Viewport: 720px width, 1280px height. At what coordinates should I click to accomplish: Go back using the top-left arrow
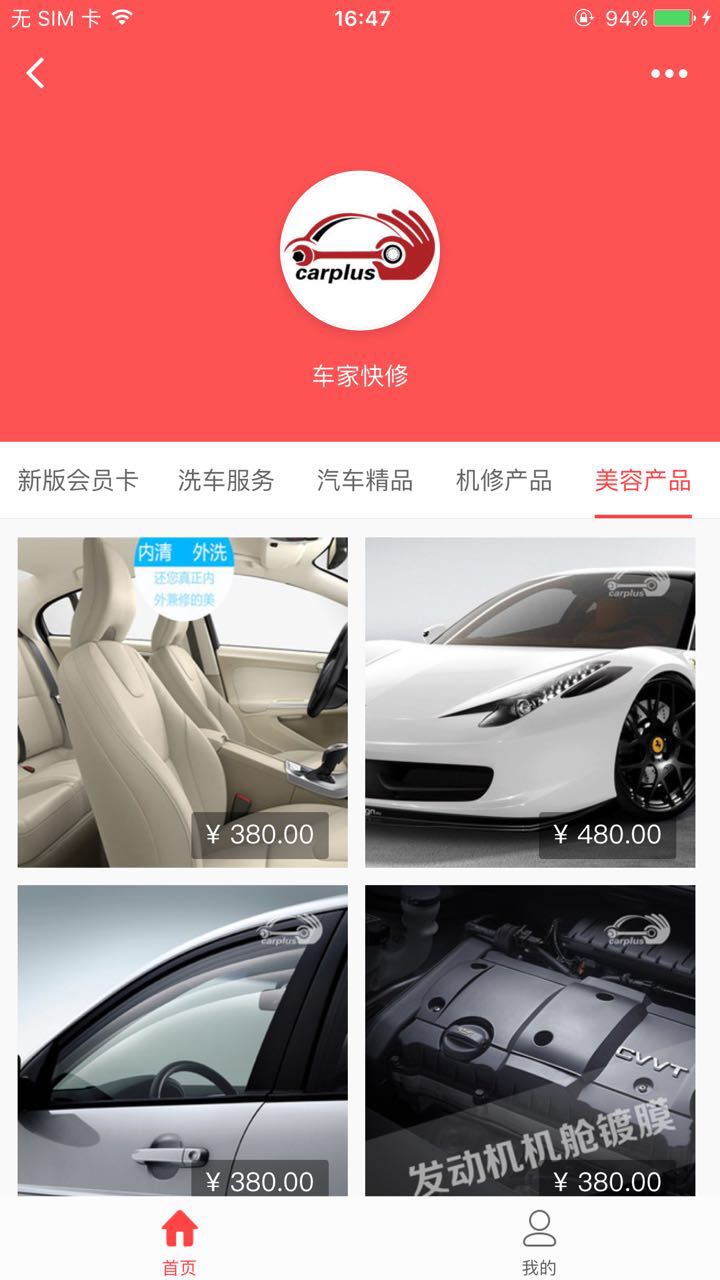pos(36,73)
